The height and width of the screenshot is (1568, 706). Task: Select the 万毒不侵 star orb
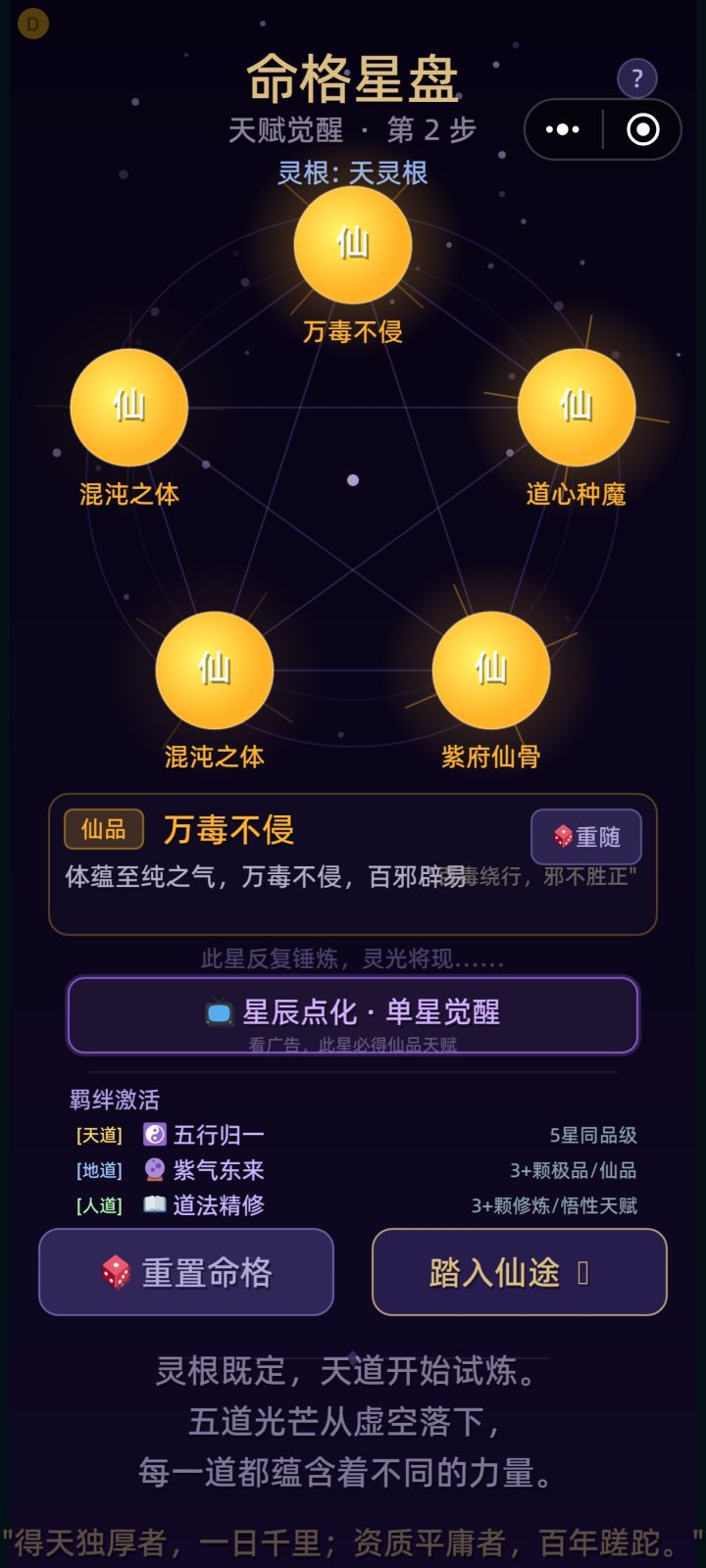(353, 245)
